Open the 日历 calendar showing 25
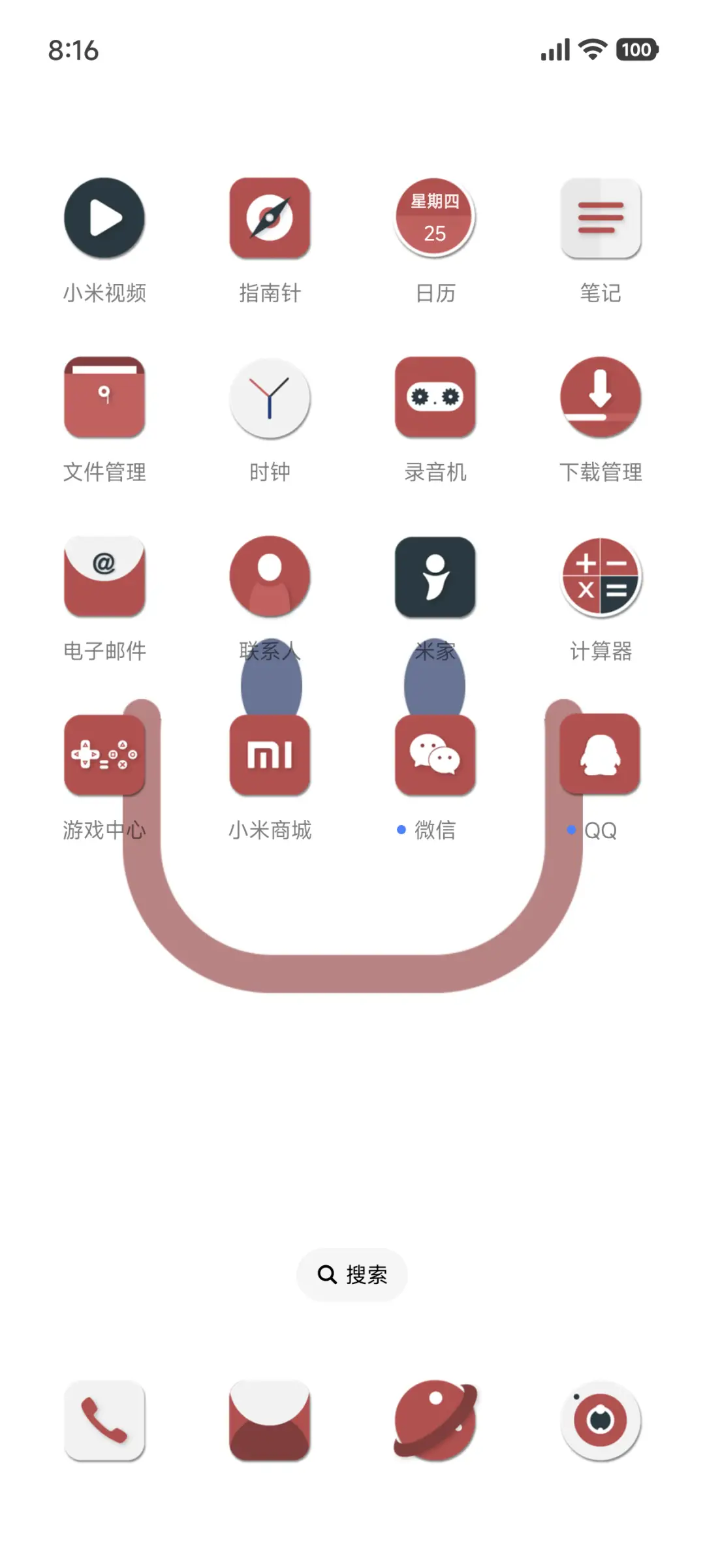The height and width of the screenshot is (1568, 705). (x=435, y=219)
